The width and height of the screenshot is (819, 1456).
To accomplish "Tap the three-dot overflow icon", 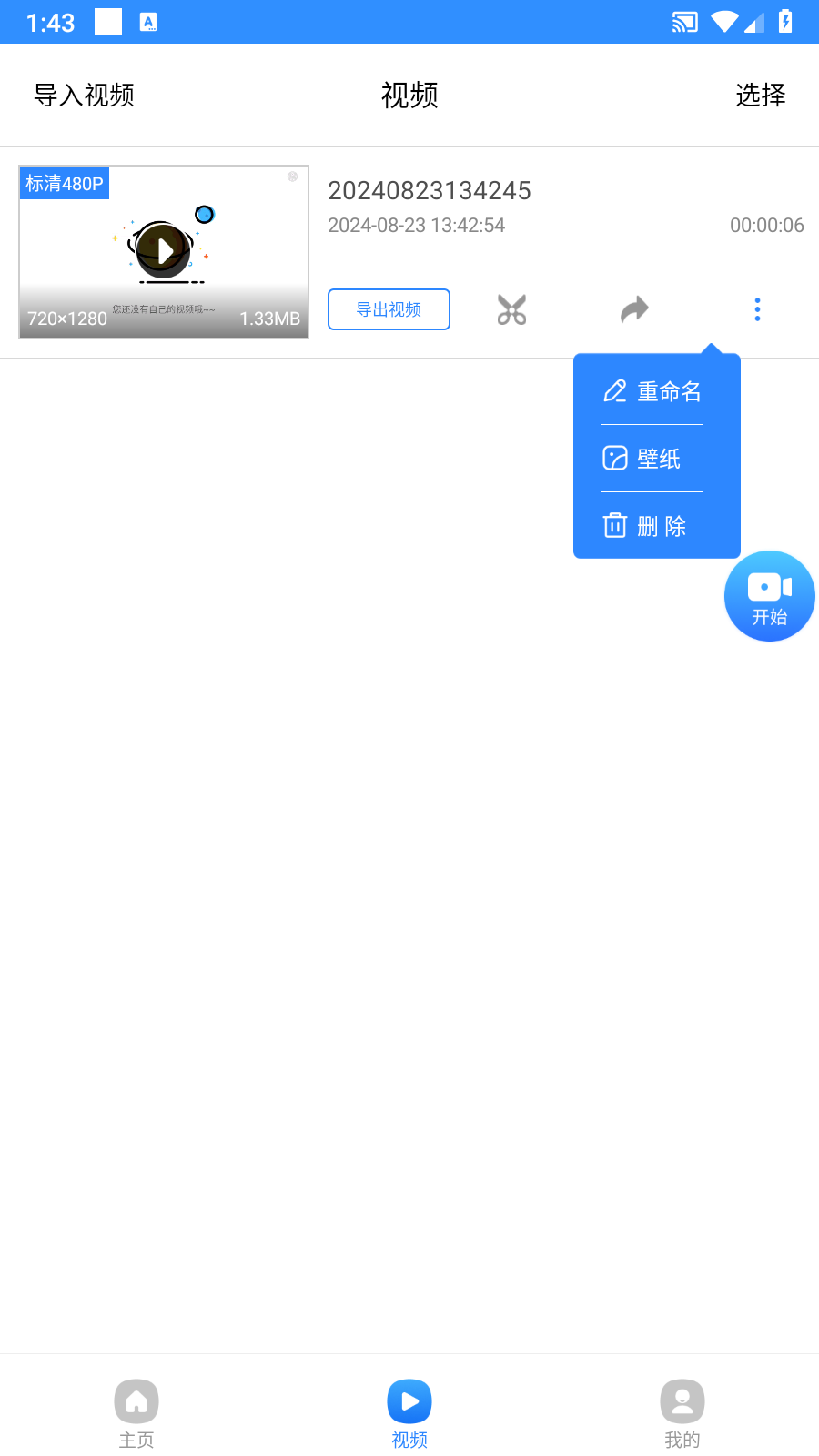I will pos(757,309).
